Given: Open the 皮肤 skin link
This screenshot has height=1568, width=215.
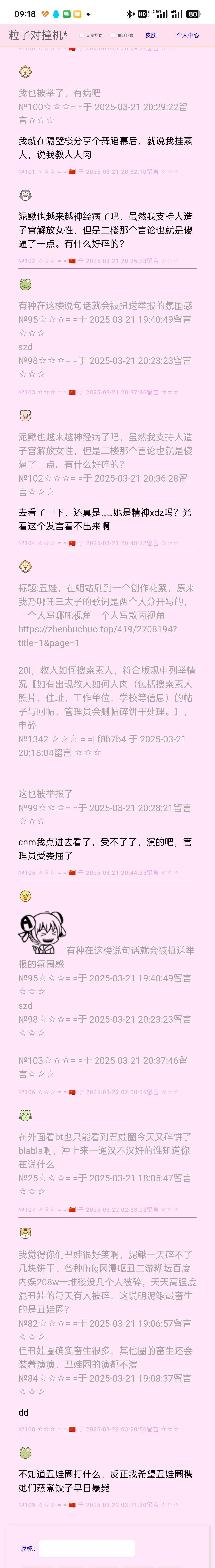Looking at the screenshot, I should point(150,35).
